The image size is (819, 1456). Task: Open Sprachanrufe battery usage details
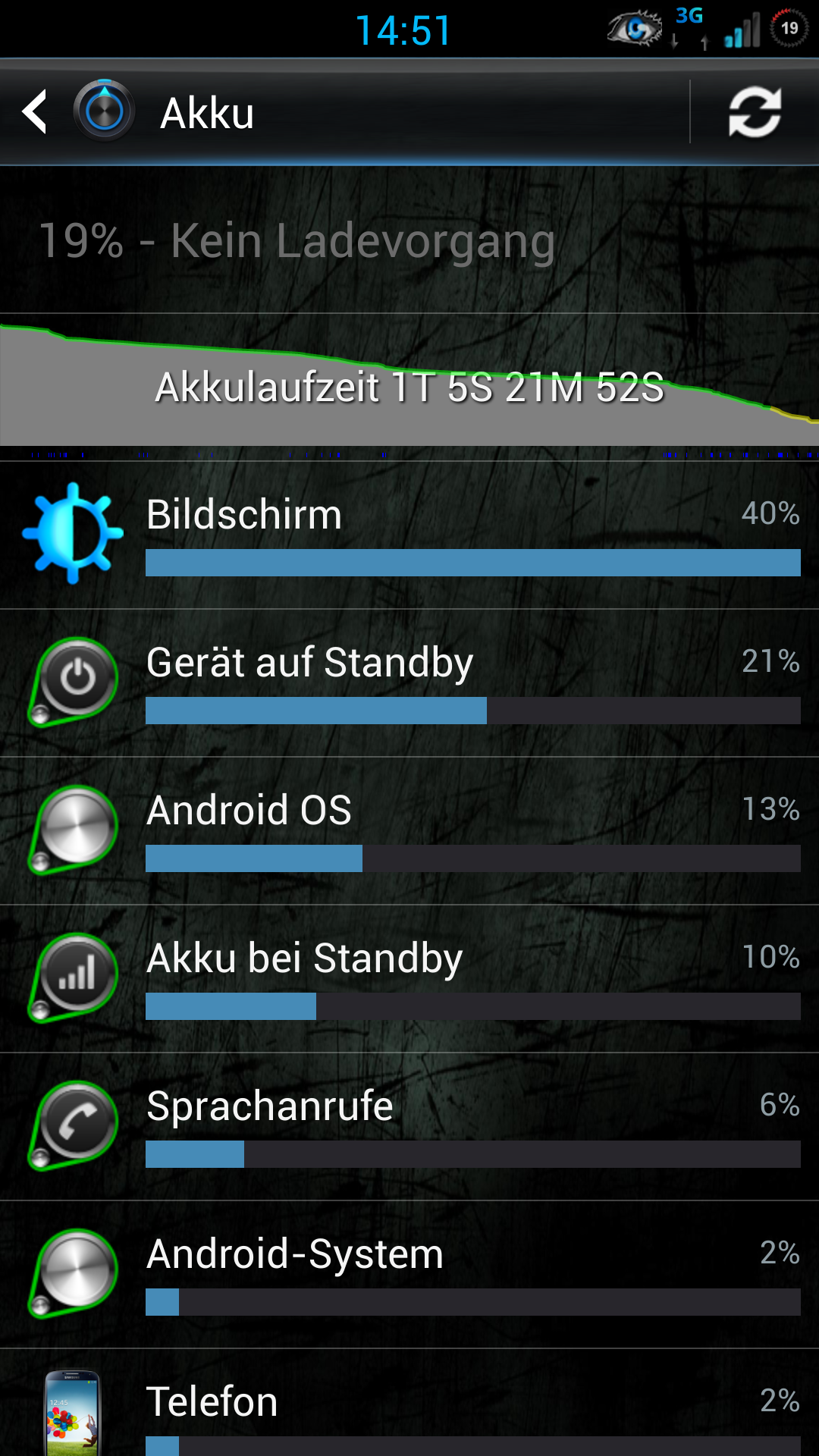(409, 1126)
